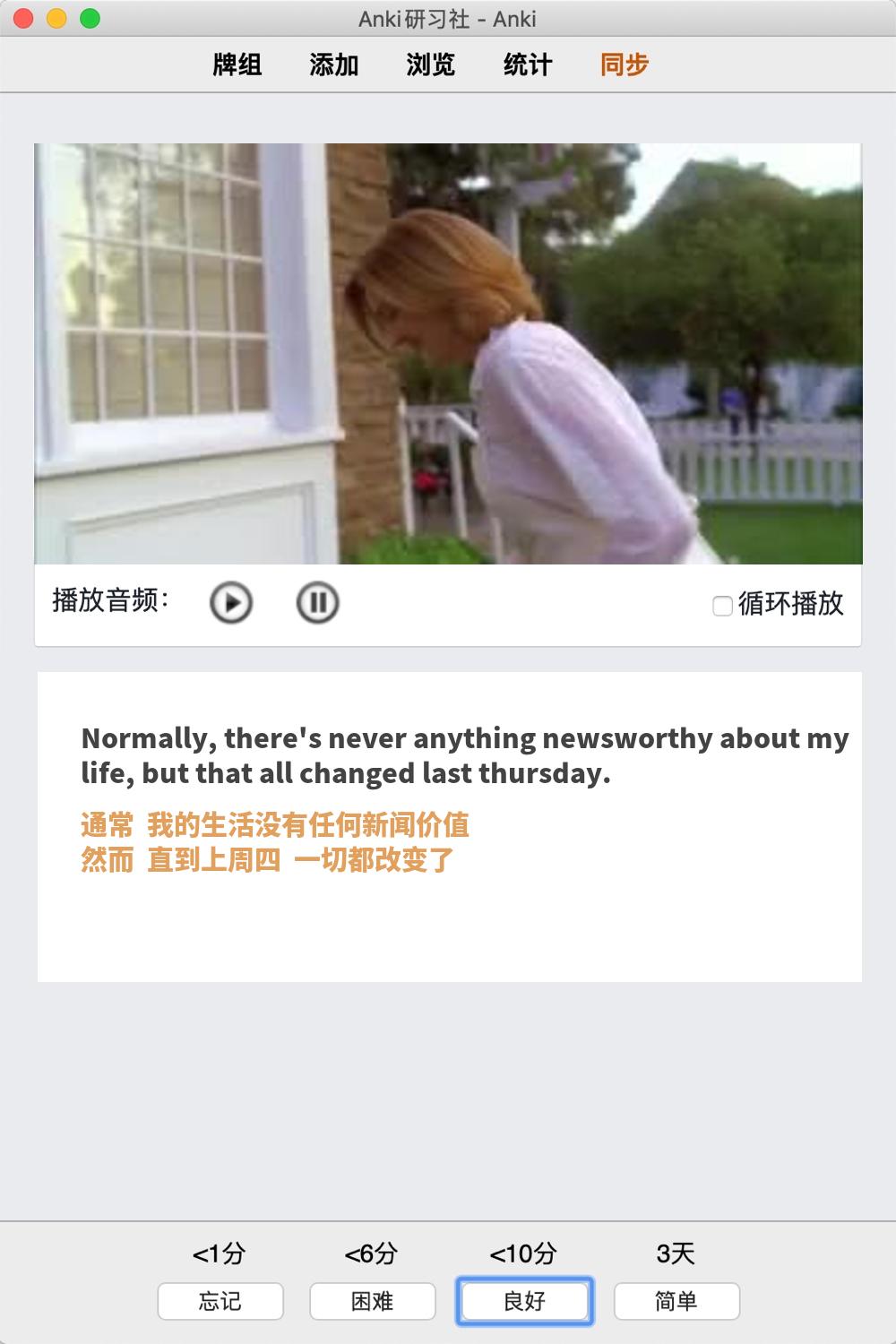Rate this card as 困难
The height and width of the screenshot is (1344, 896).
pos(373,1301)
